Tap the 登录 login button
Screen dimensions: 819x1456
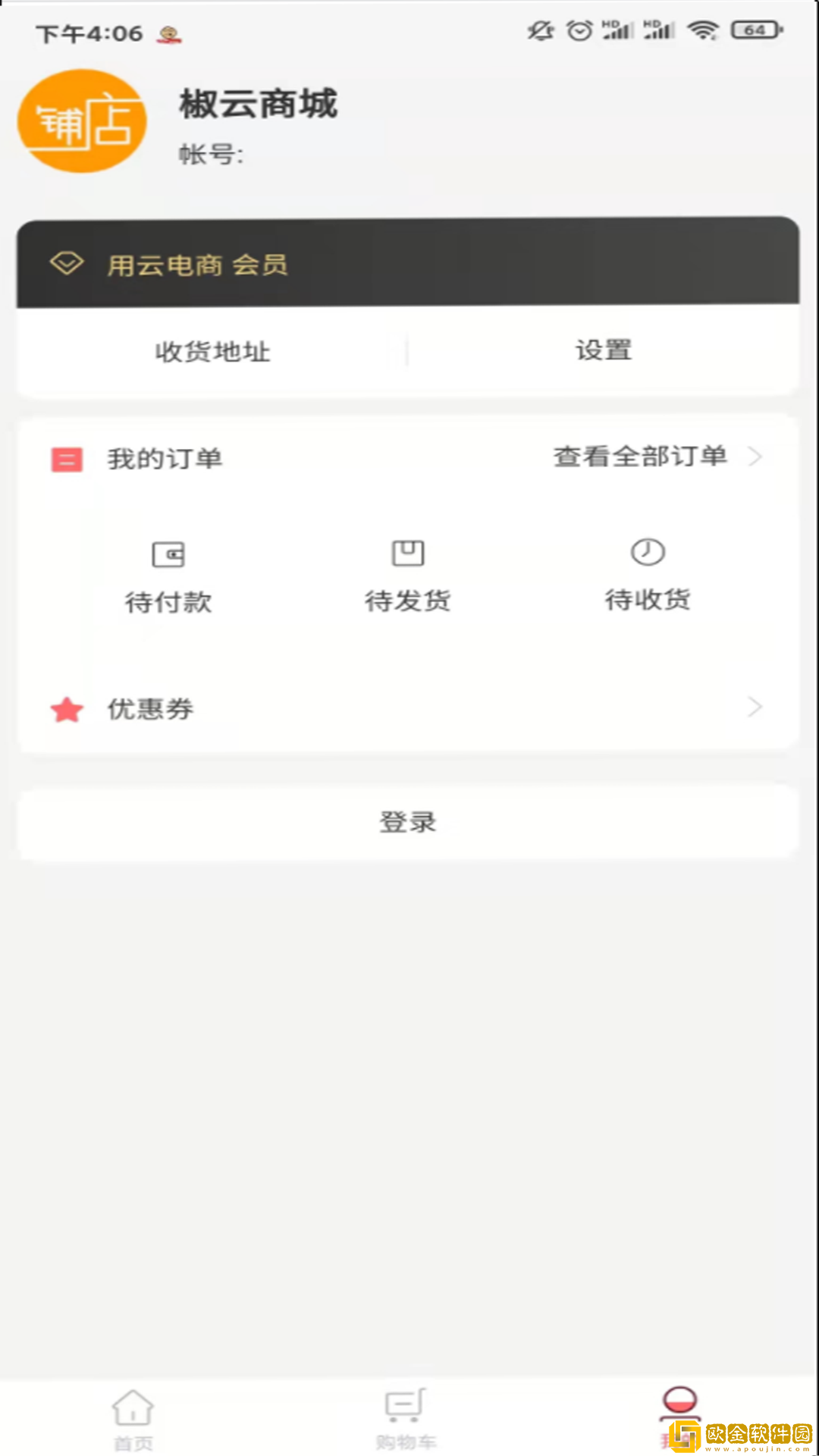tap(408, 822)
